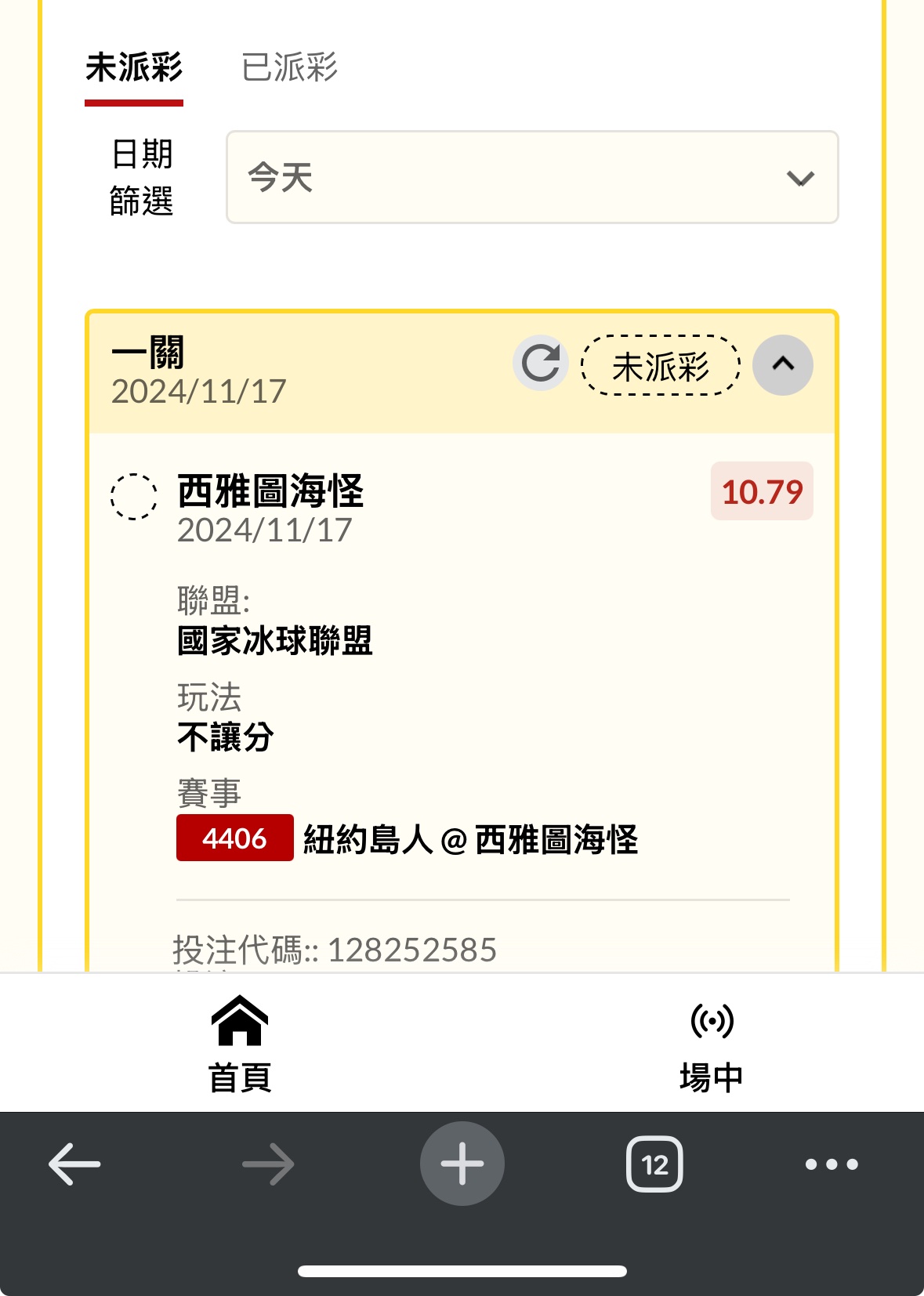Open the 日期篩選 dropdown showing 今天

pyautogui.click(x=532, y=177)
